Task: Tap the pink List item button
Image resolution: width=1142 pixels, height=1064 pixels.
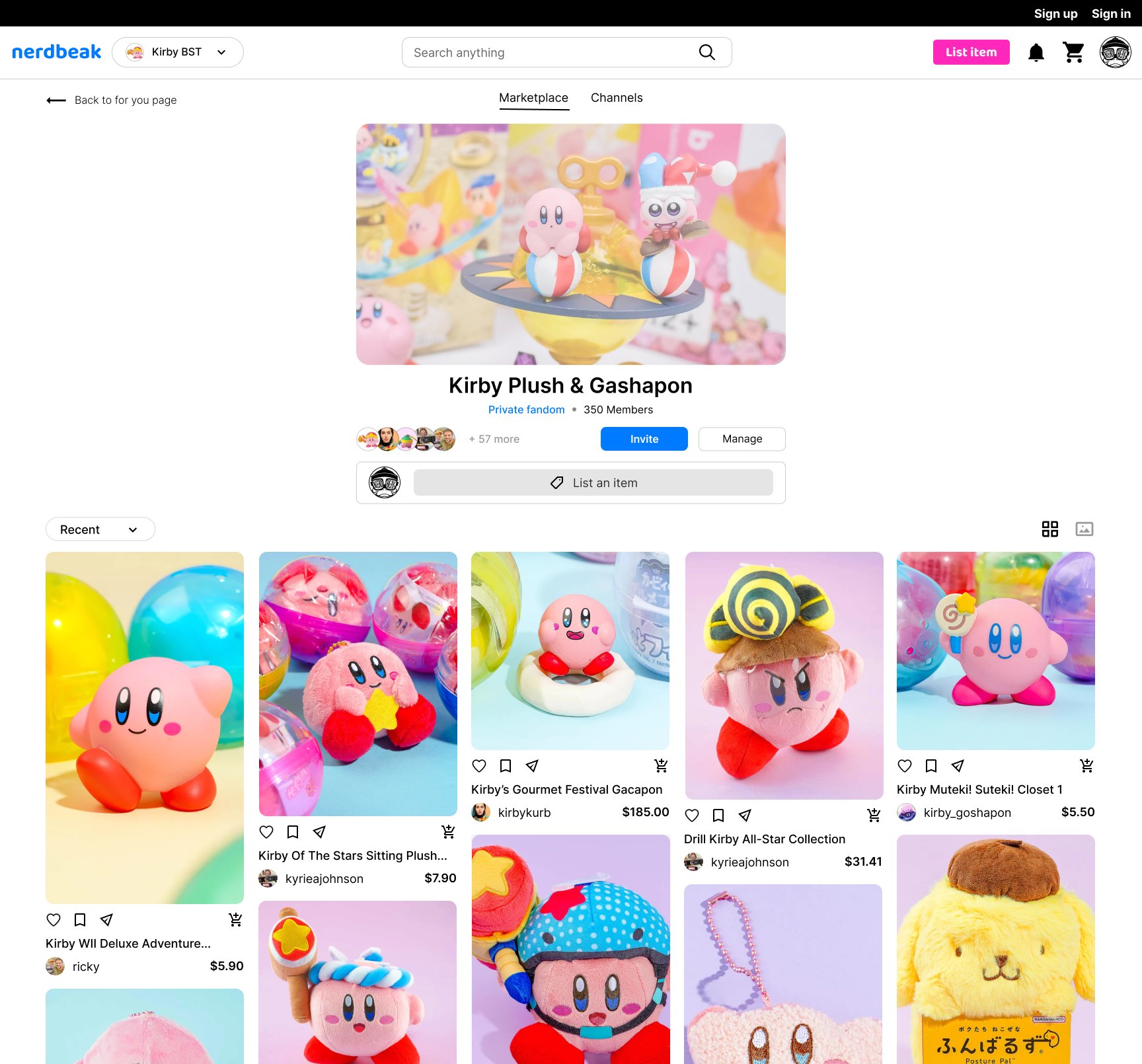Action: pos(971,52)
